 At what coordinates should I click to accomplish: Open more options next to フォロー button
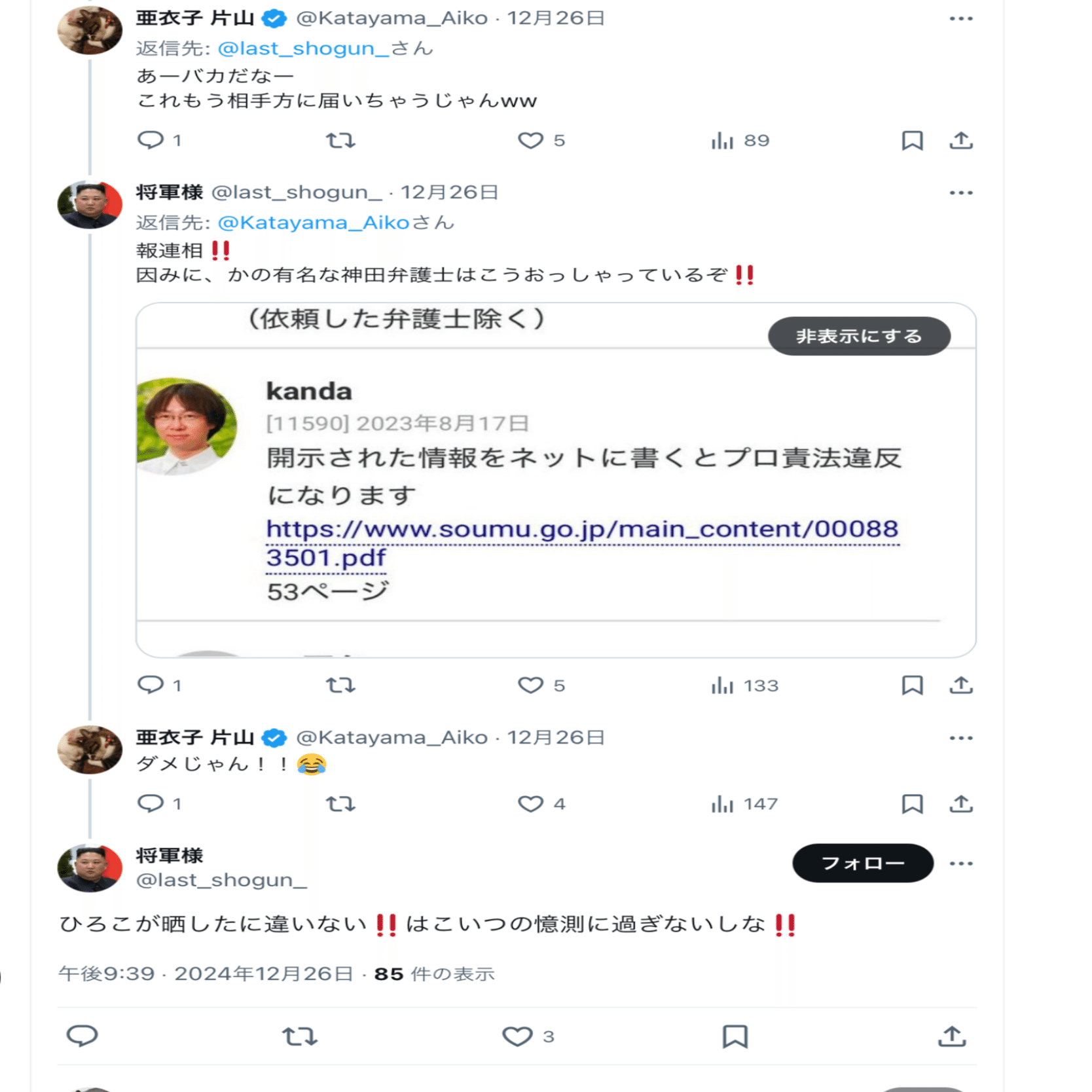(x=960, y=864)
